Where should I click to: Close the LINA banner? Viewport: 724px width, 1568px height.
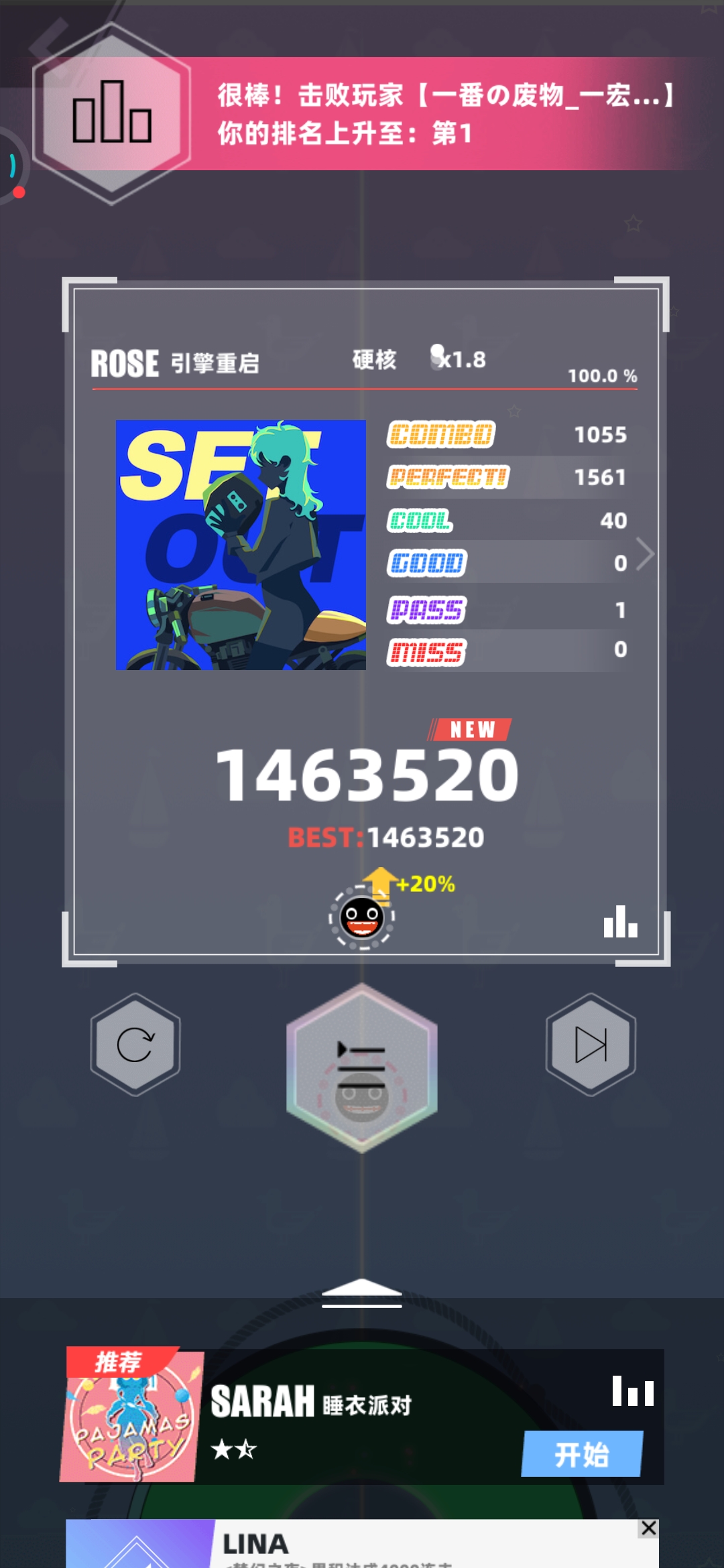tap(648, 1528)
